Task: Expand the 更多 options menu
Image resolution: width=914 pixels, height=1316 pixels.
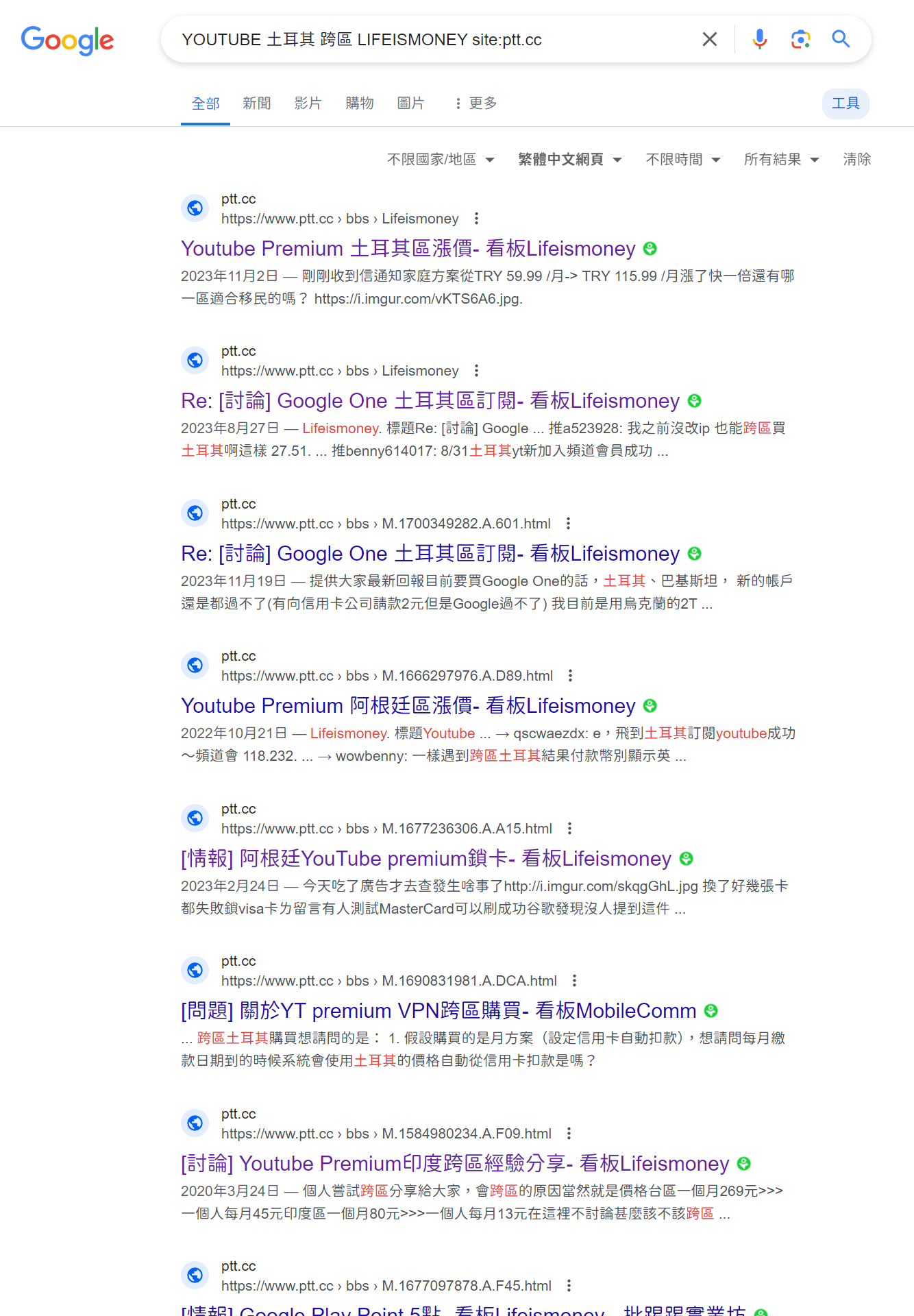Action: tap(475, 103)
